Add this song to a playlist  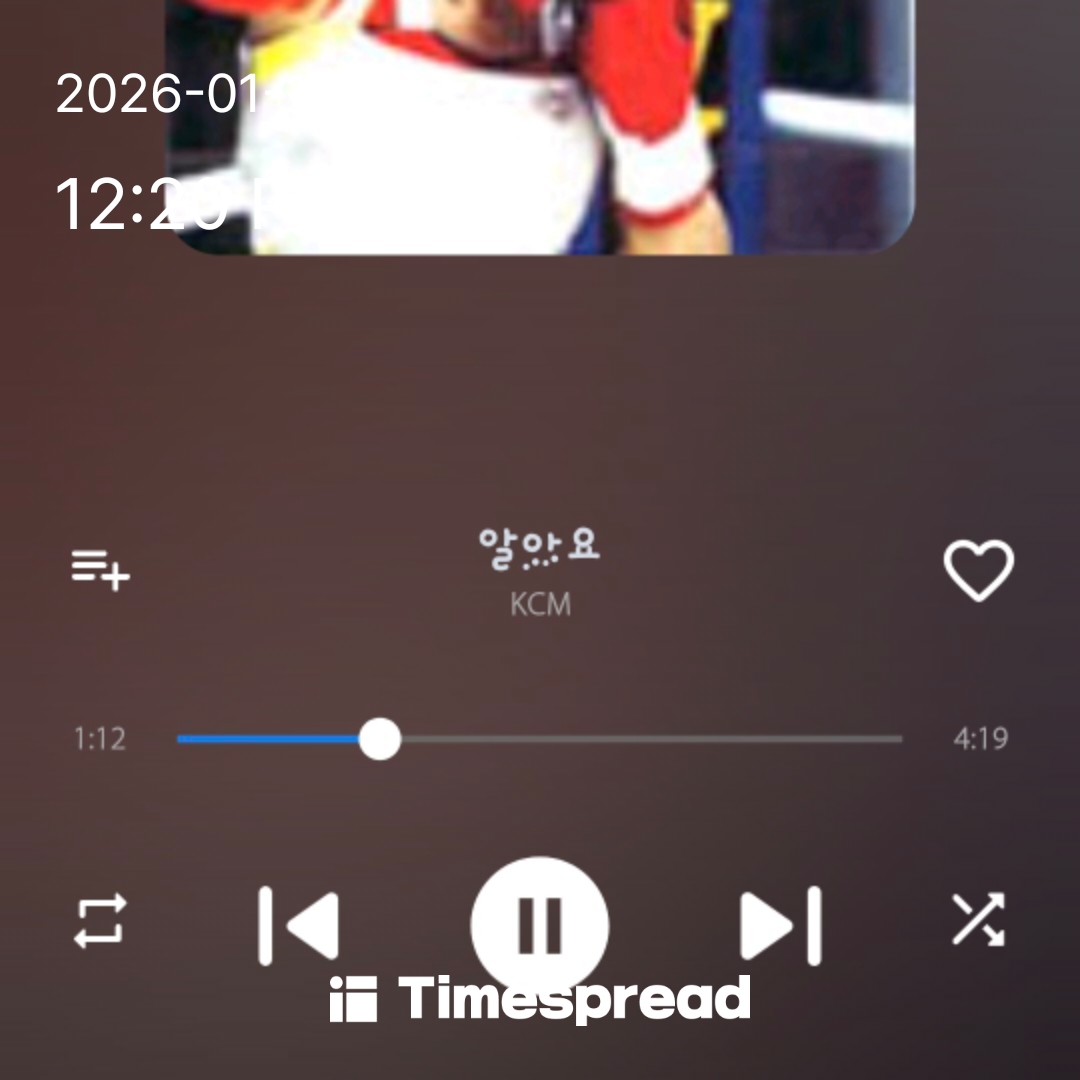click(100, 570)
